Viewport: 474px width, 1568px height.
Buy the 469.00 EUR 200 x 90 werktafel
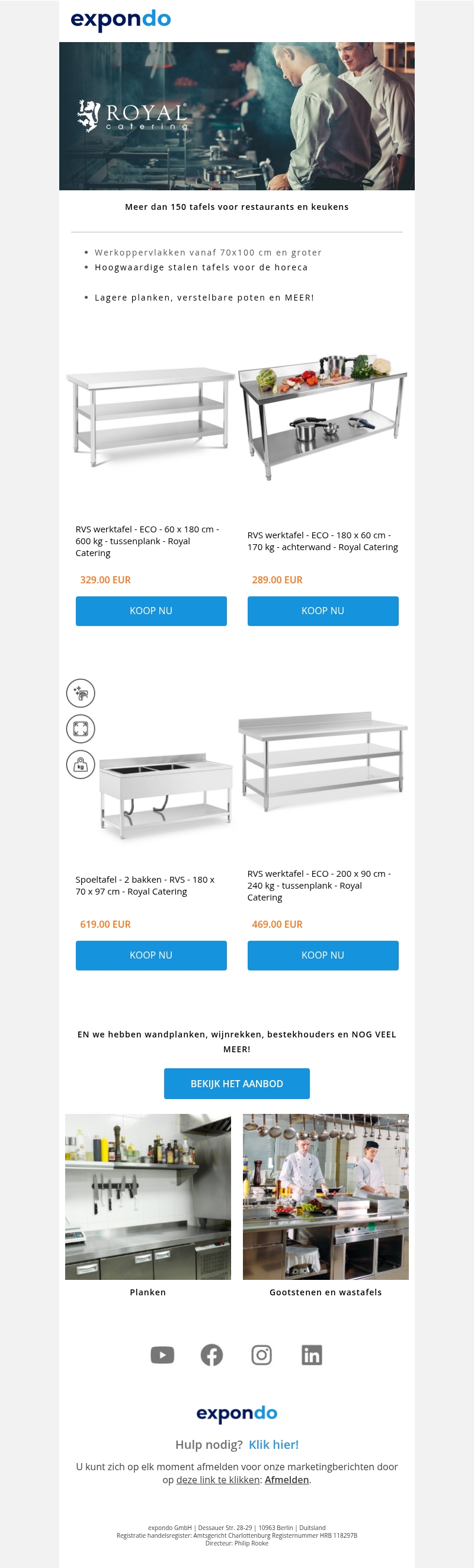[322, 955]
